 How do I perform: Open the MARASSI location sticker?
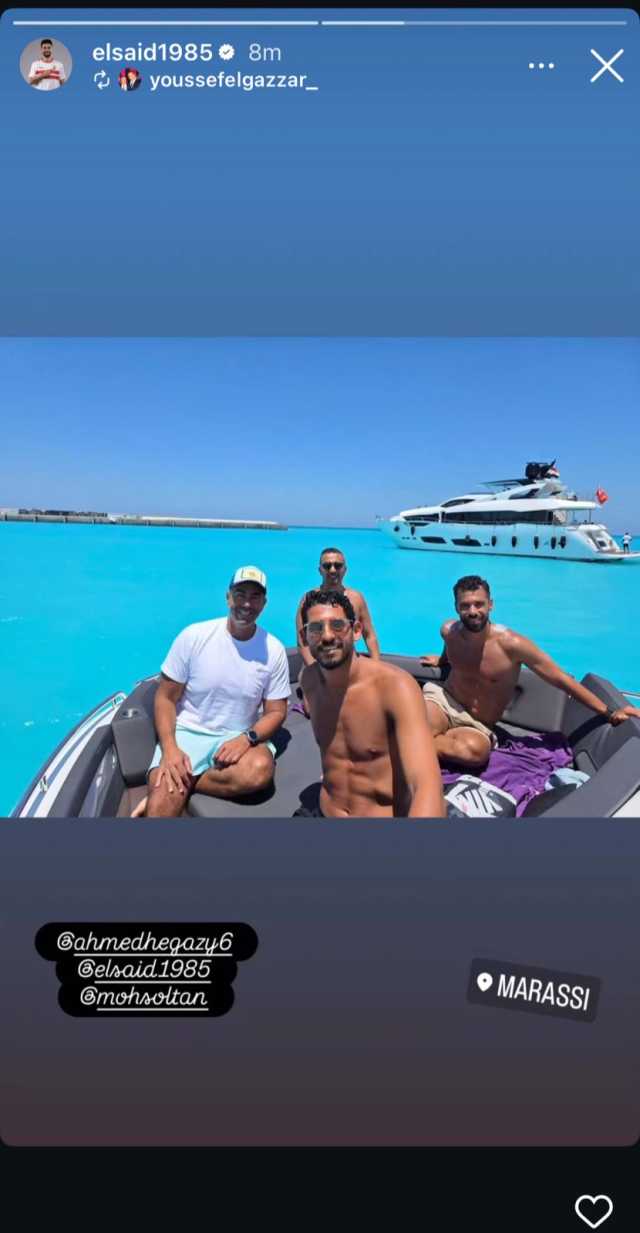(x=534, y=989)
